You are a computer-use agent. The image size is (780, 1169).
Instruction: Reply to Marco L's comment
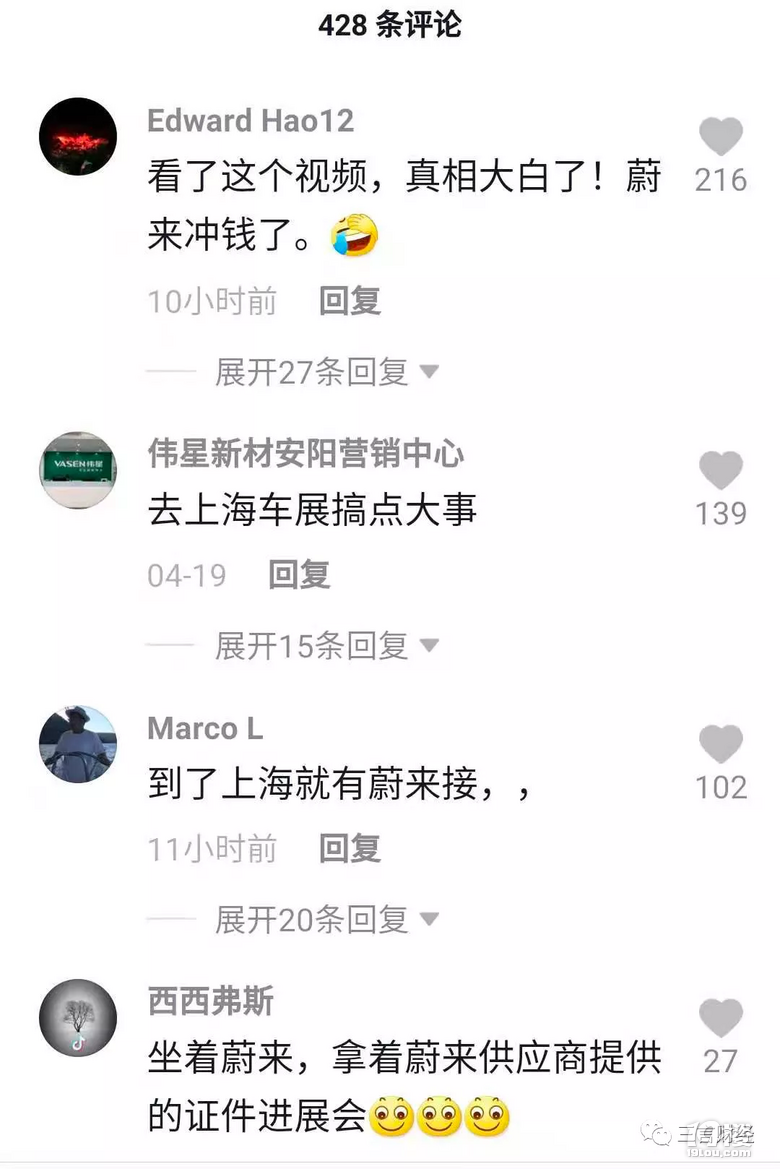tap(349, 849)
